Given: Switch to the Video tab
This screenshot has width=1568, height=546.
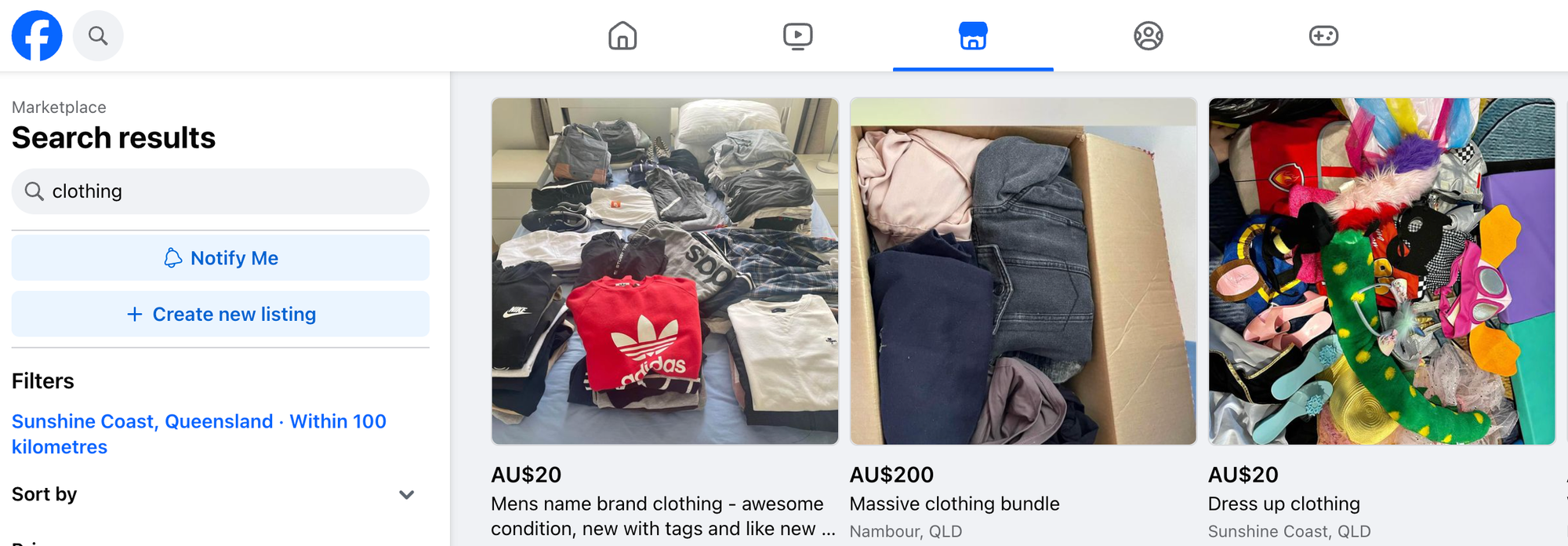Looking at the screenshot, I should [x=797, y=35].
